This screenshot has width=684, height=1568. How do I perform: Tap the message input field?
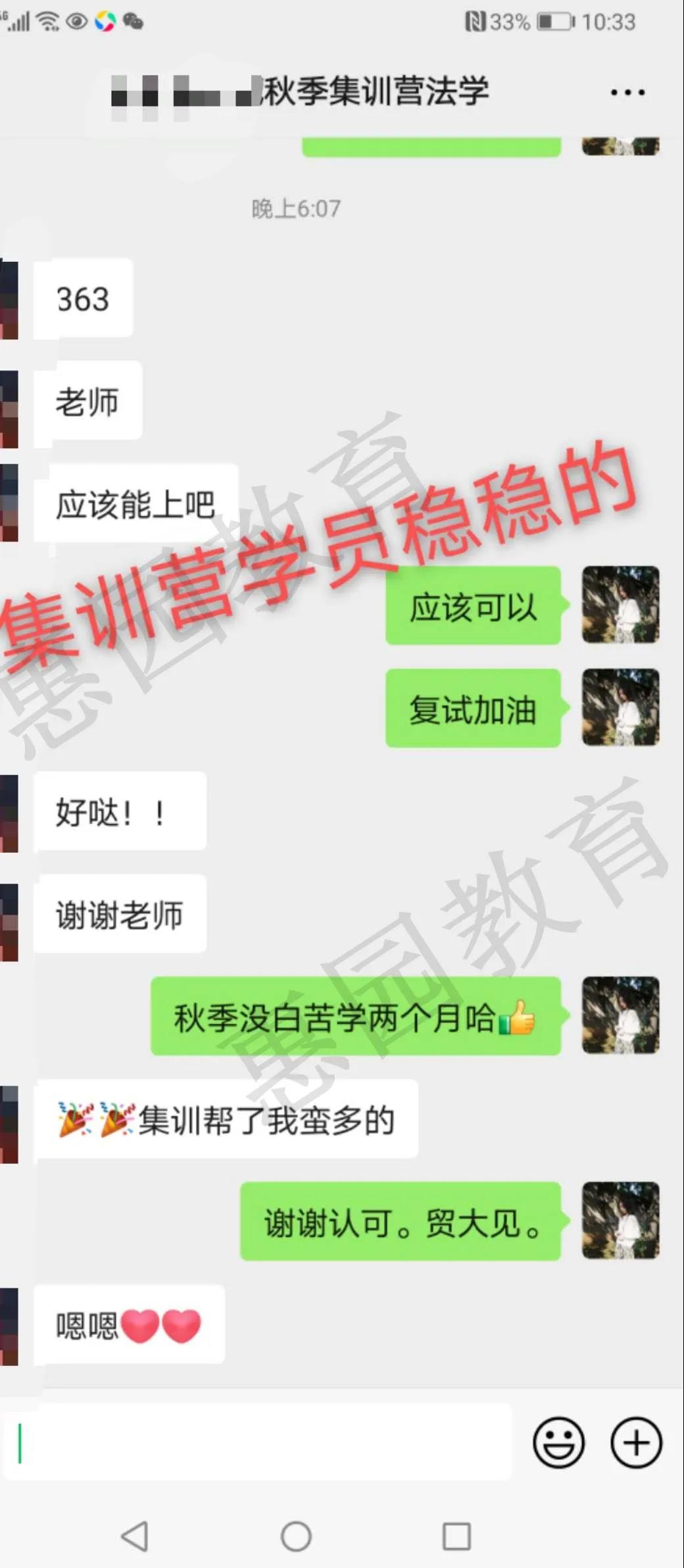point(256,1442)
